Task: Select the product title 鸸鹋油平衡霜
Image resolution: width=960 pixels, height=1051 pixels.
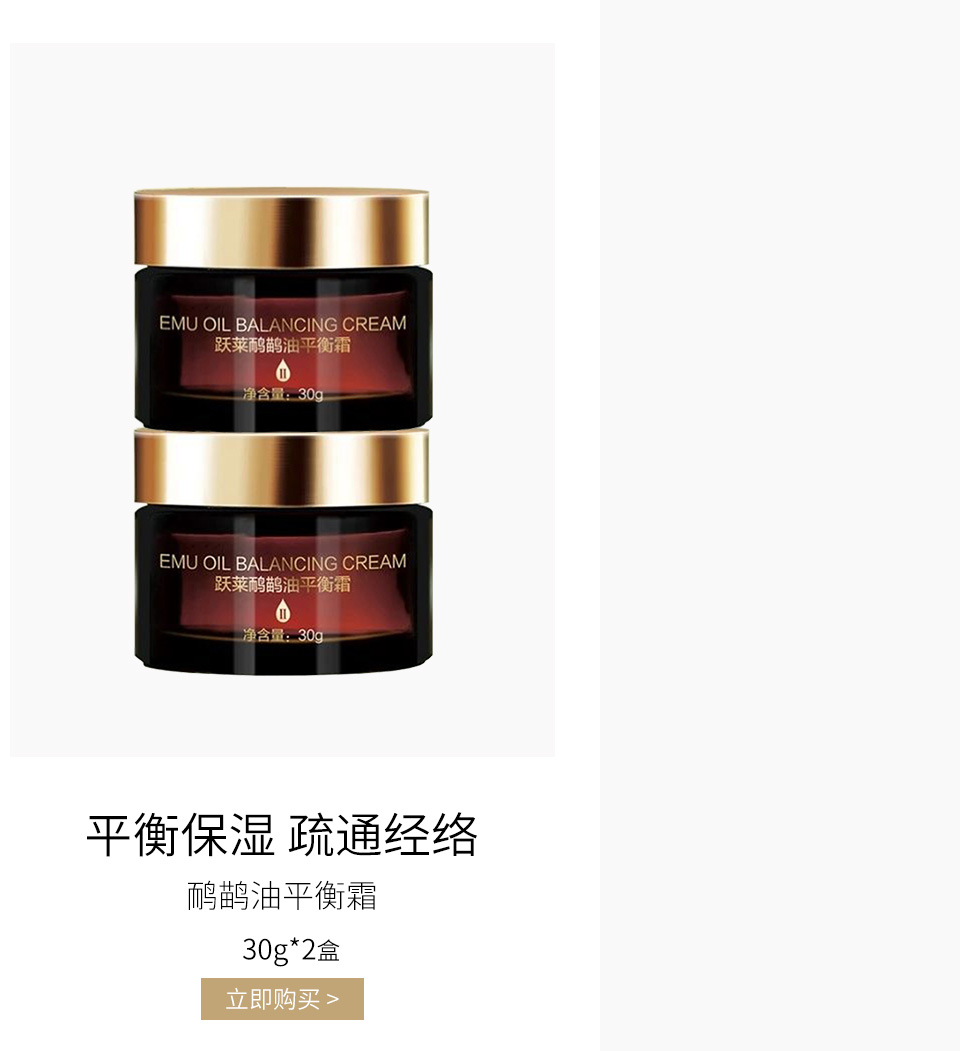Action: [282, 898]
